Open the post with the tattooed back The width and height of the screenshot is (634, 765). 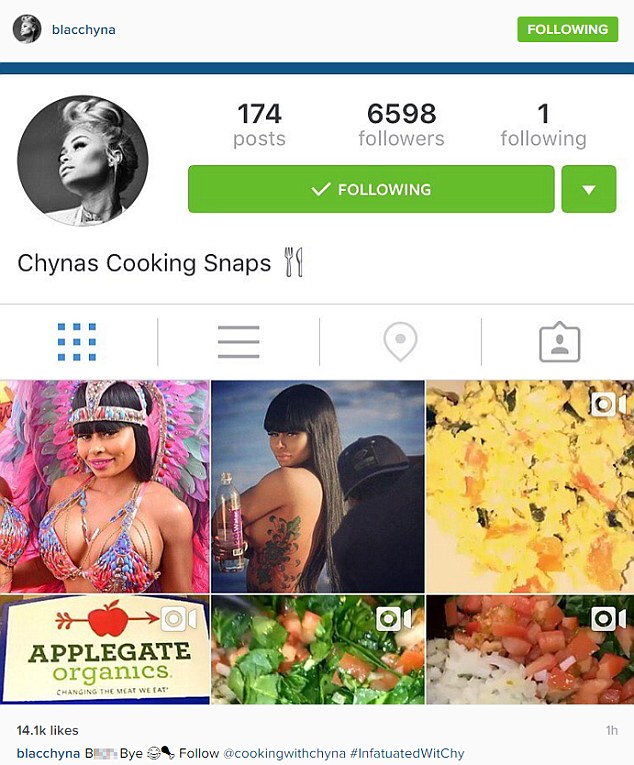[318, 486]
